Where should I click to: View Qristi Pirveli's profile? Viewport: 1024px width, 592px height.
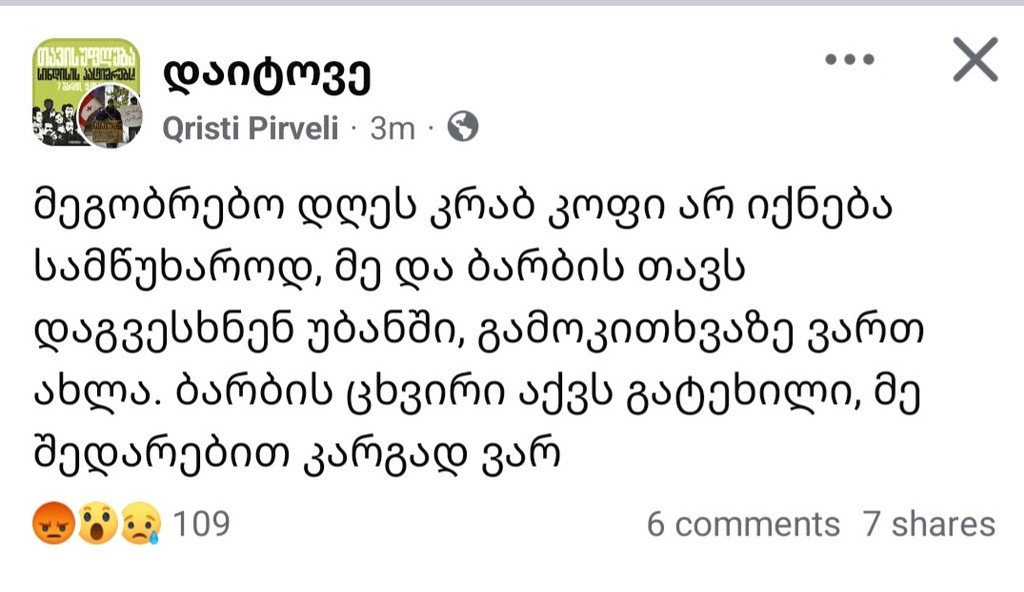pyautogui.click(x=250, y=128)
